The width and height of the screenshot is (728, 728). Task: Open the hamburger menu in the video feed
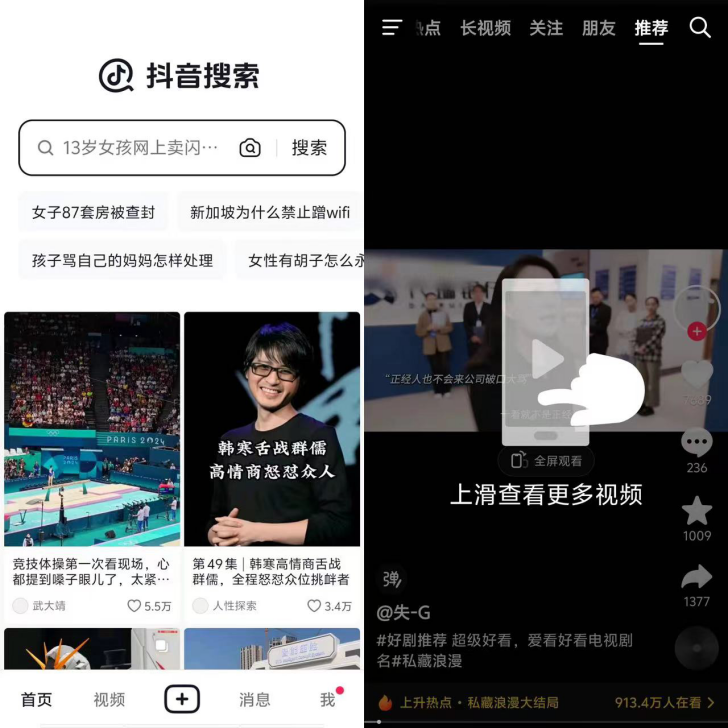coord(392,28)
